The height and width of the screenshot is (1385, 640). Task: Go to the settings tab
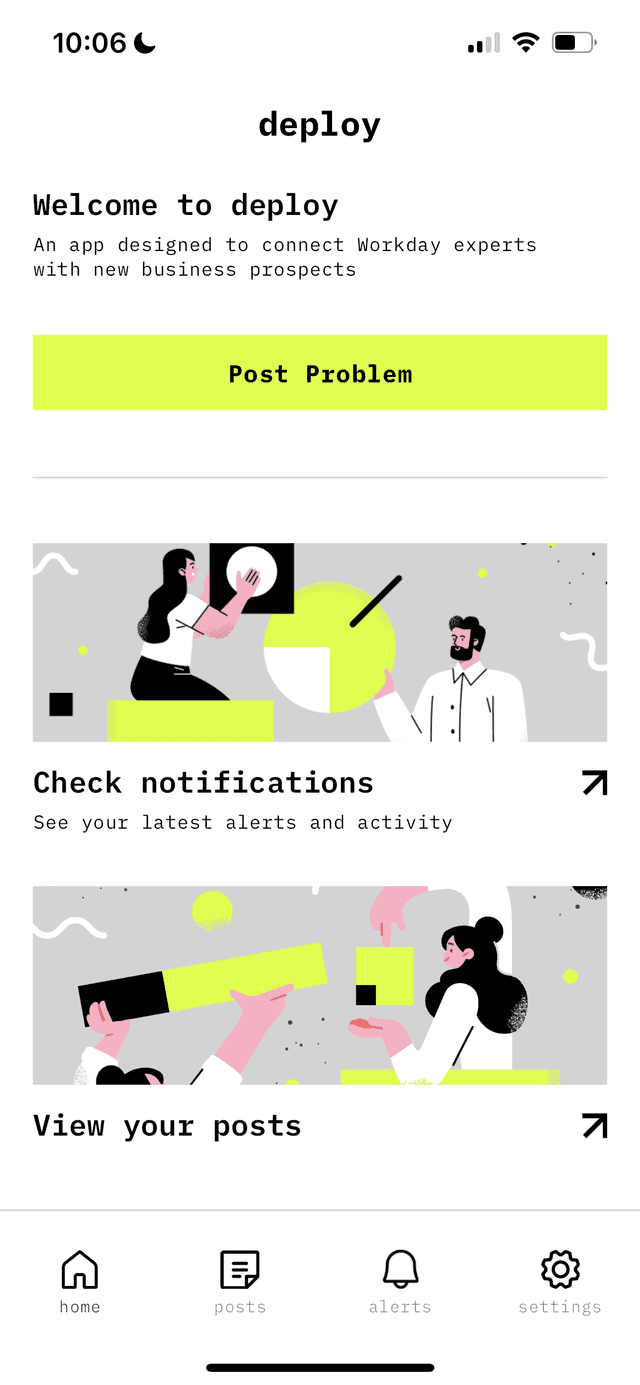(560, 1281)
